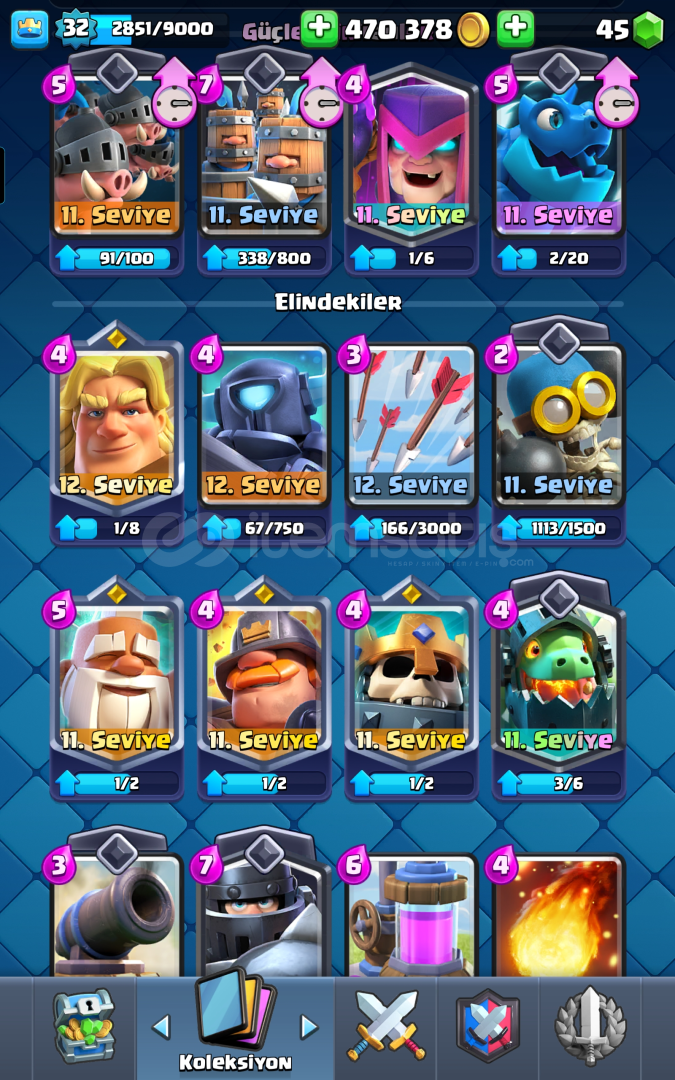Screen dimensions: 675x1080
Task: Open the Monk card
Action: click(x=117, y=680)
